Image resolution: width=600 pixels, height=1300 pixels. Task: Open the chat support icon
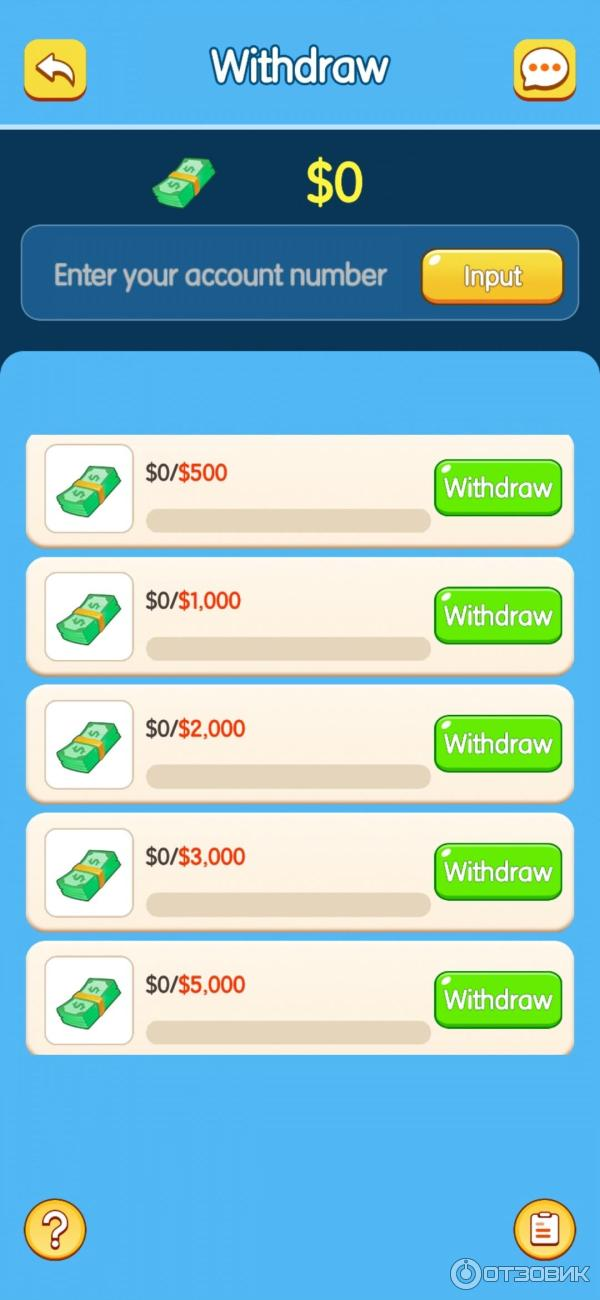tap(545, 69)
